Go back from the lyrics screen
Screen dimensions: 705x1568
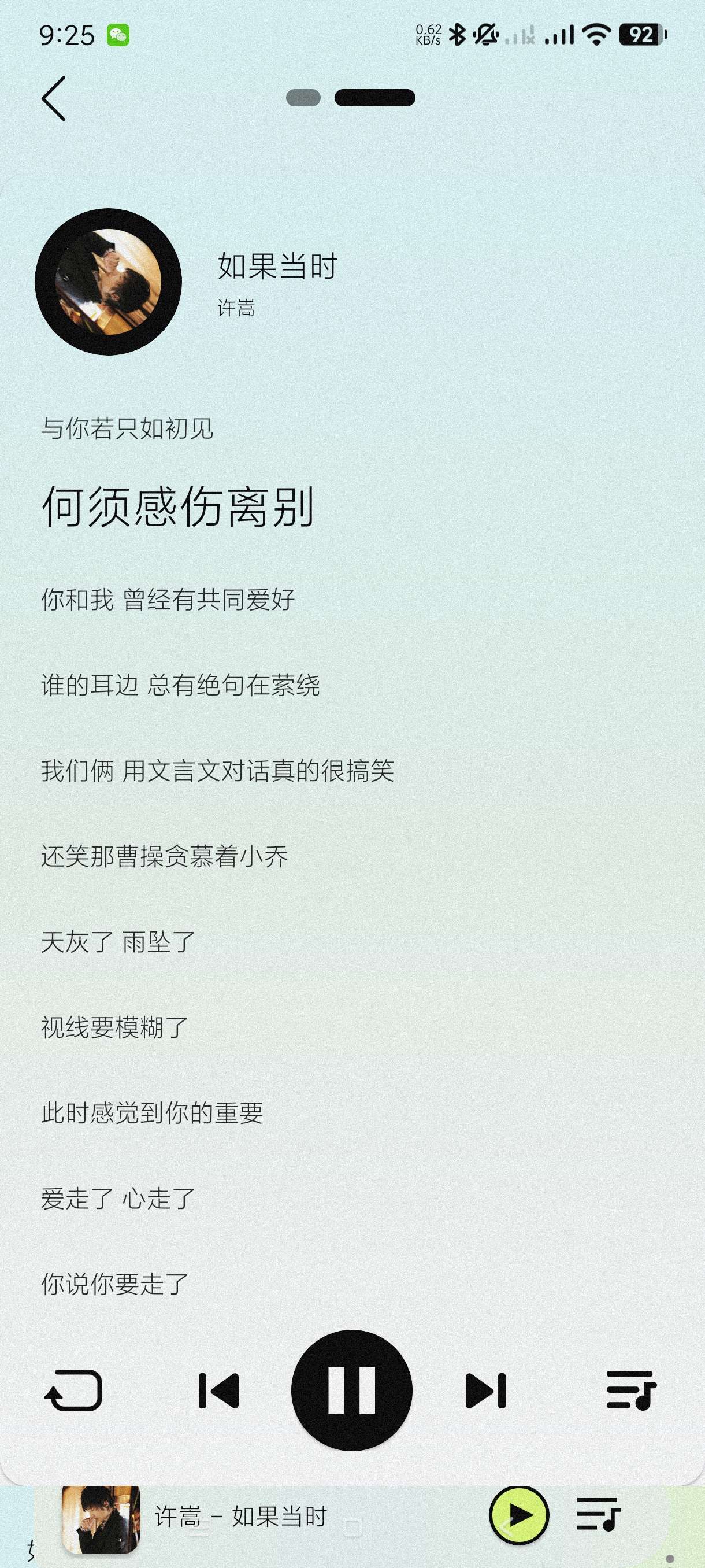point(54,99)
